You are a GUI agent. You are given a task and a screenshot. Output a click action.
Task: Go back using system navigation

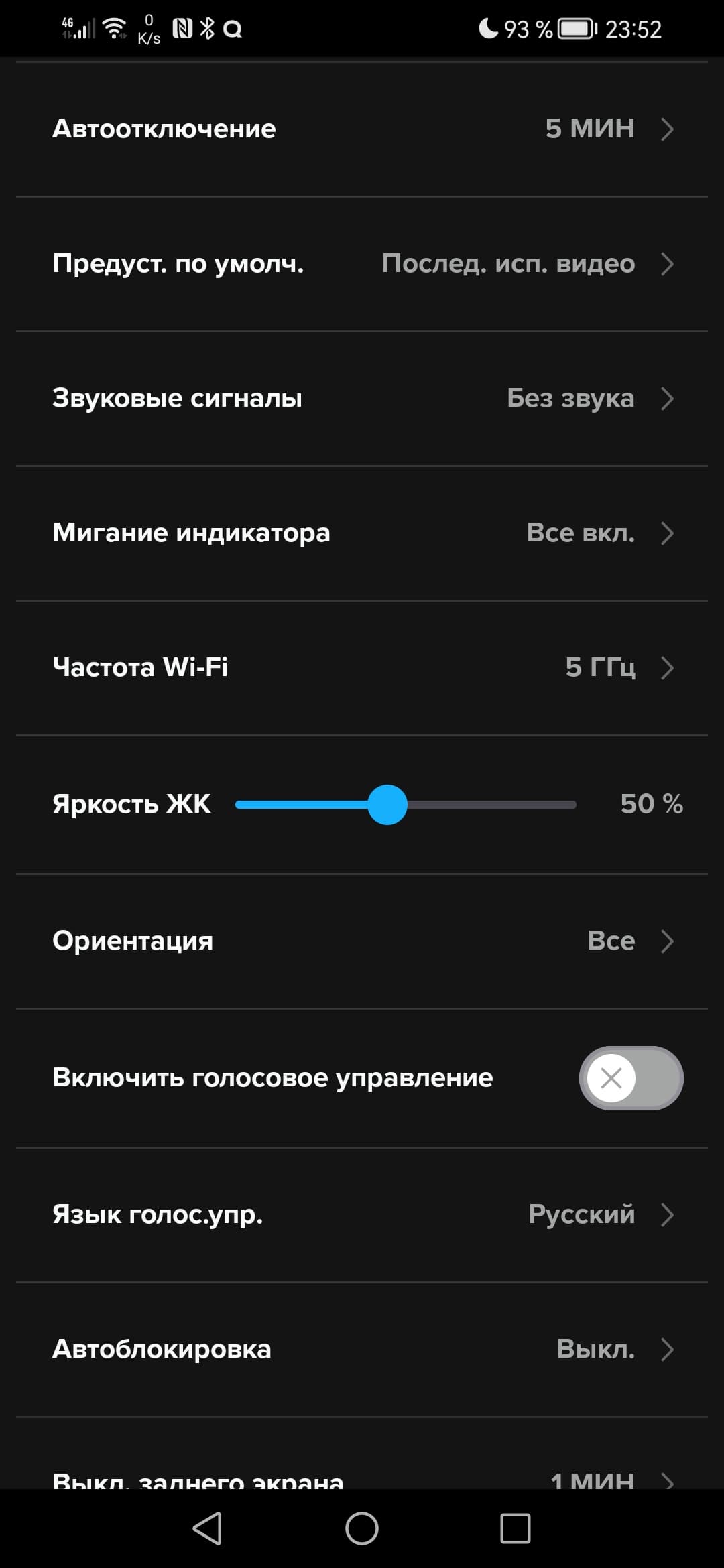pyautogui.click(x=208, y=1529)
